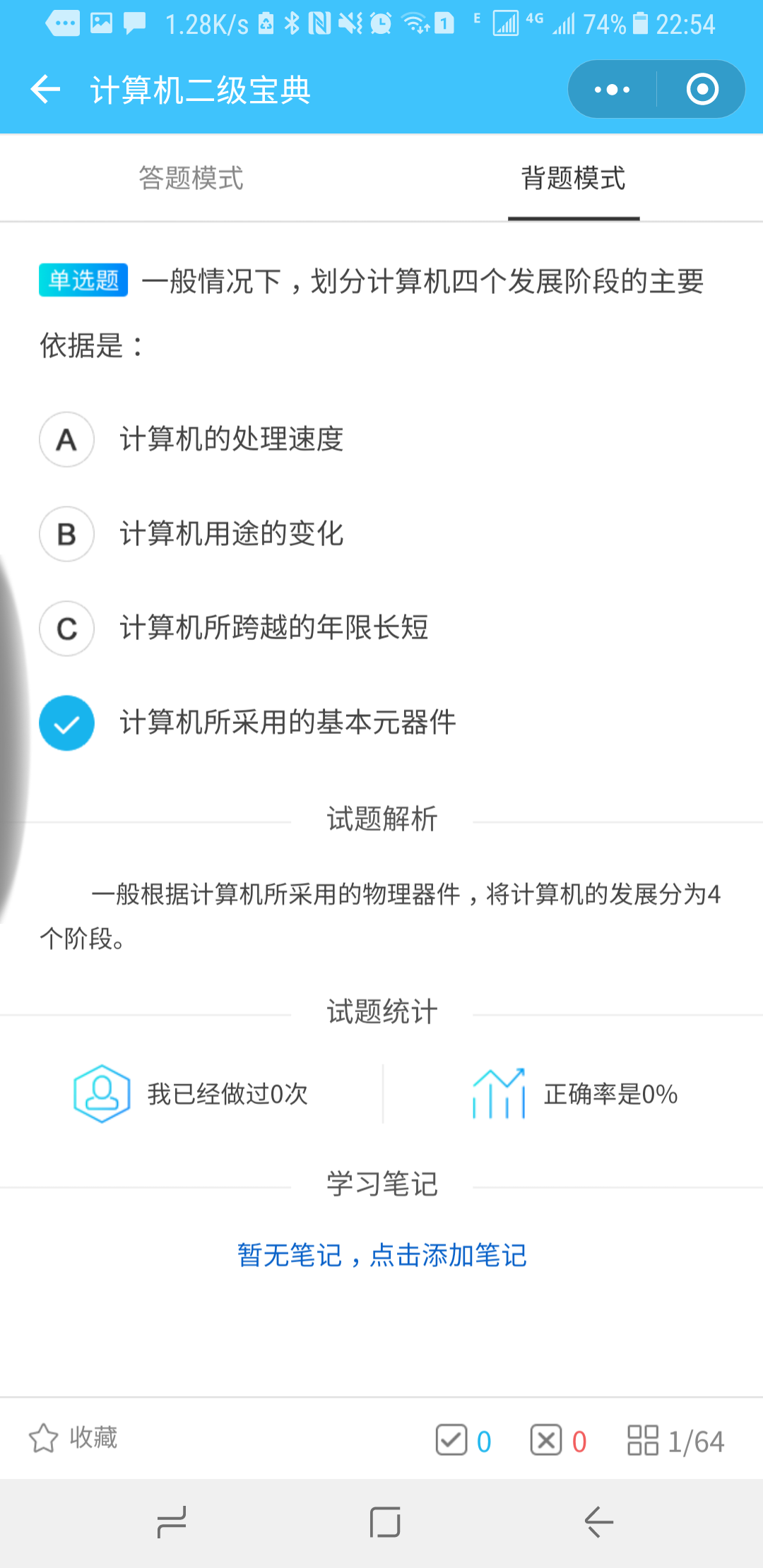763x1568 pixels.
Task: Tap the system home button
Action: (385, 1522)
